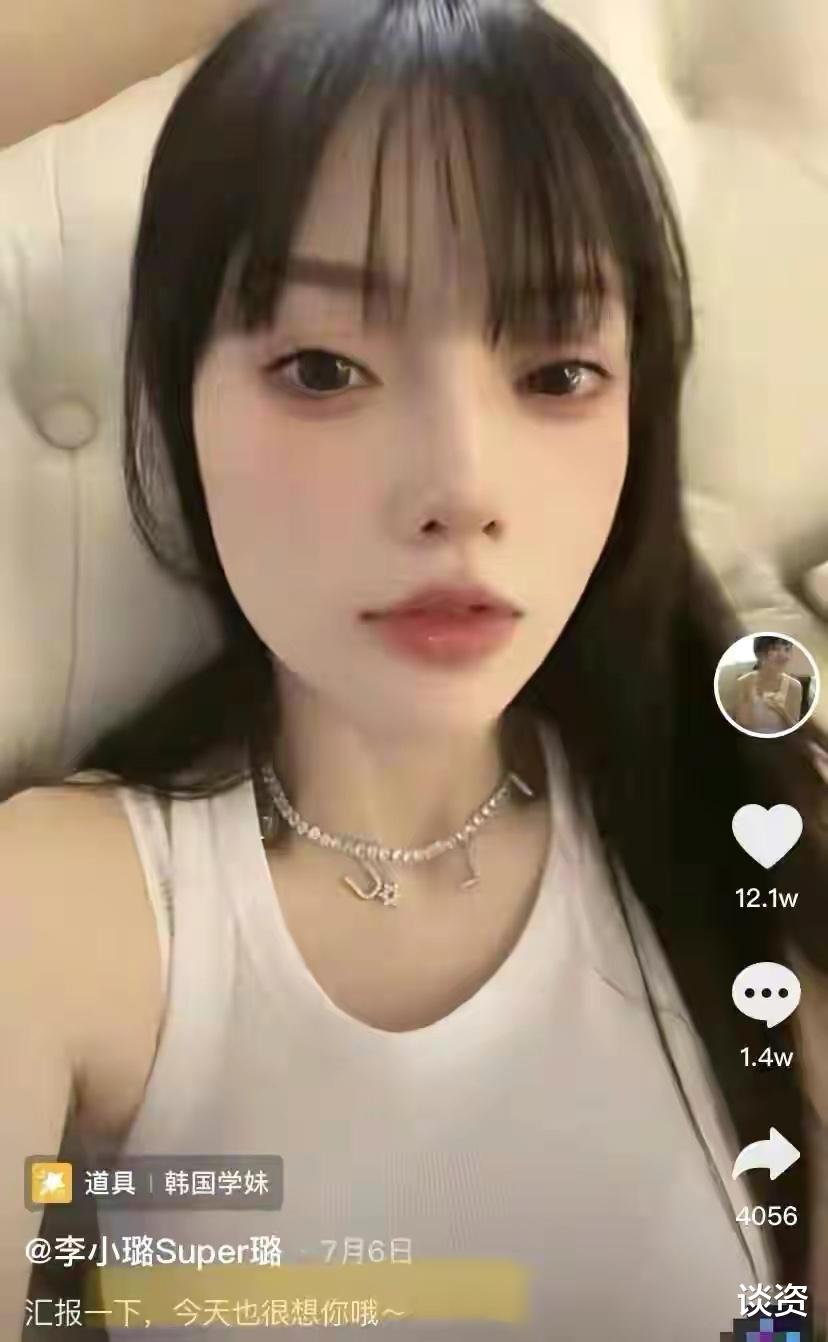The height and width of the screenshot is (1342, 828).
Task: Click the ellipsis dots inside the comment bubble
Action: pyautogui.click(x=767, y=991)
